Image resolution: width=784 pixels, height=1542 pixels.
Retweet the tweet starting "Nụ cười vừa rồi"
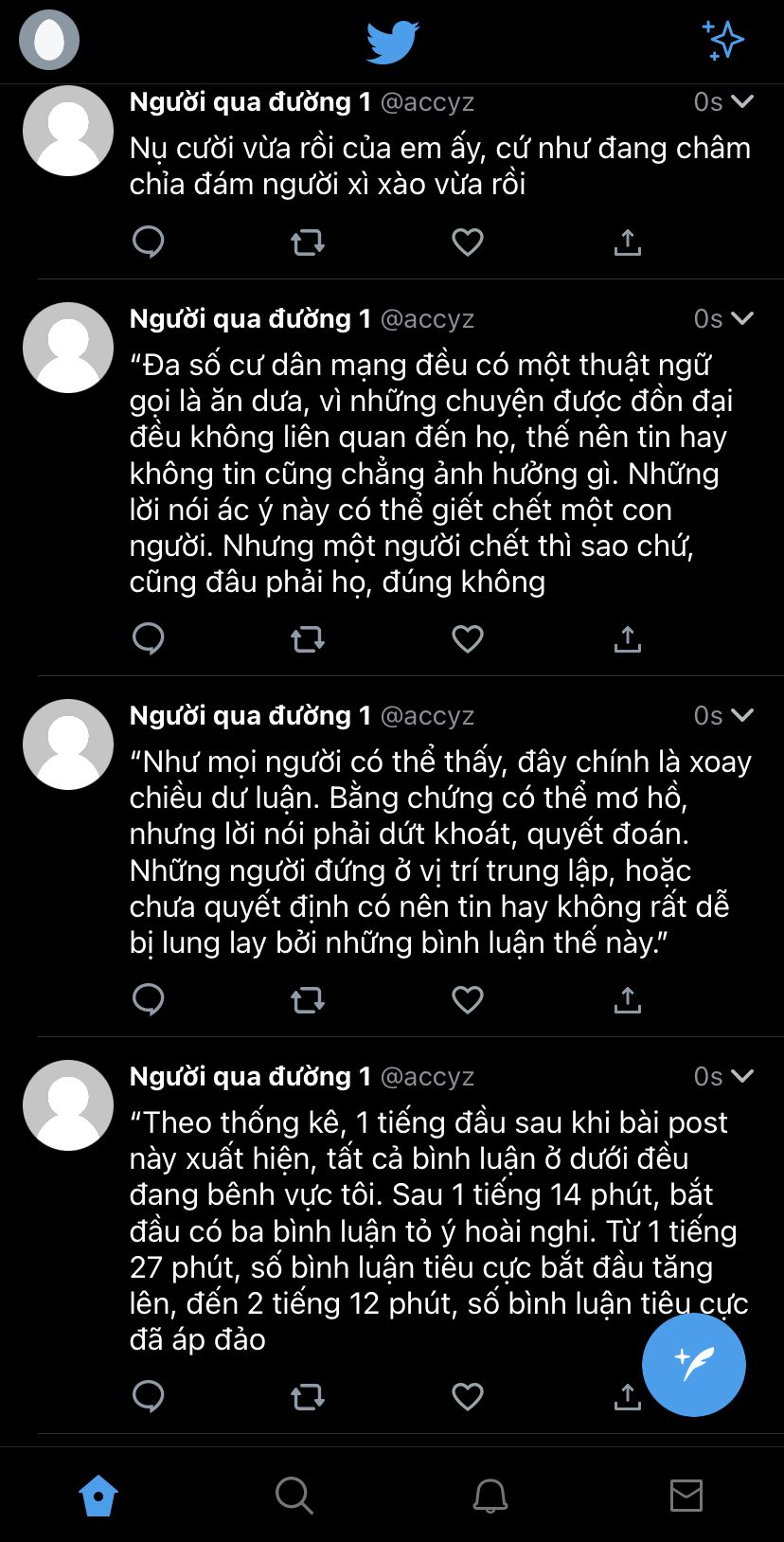click(308, 242)
